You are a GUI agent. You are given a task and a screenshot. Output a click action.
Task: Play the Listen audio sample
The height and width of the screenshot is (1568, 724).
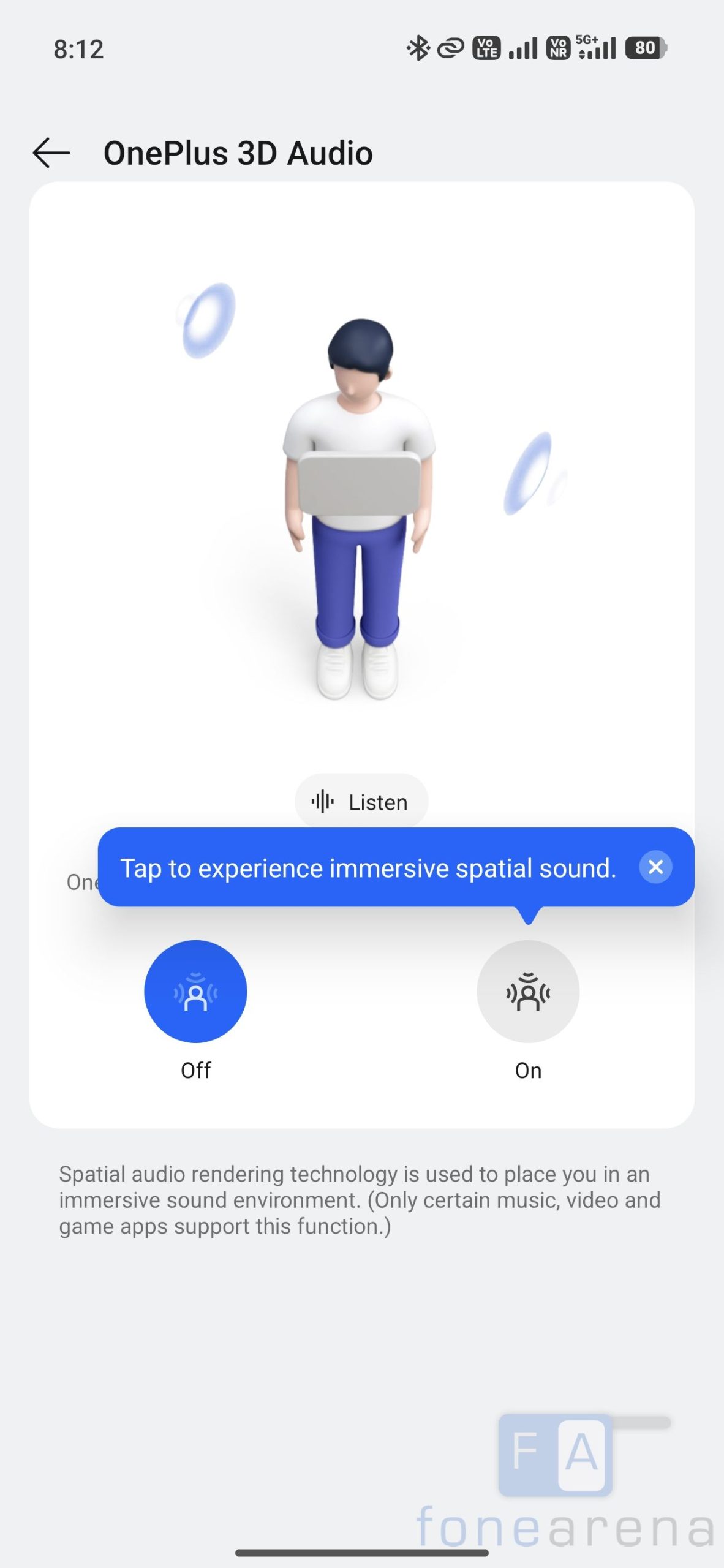361,802
